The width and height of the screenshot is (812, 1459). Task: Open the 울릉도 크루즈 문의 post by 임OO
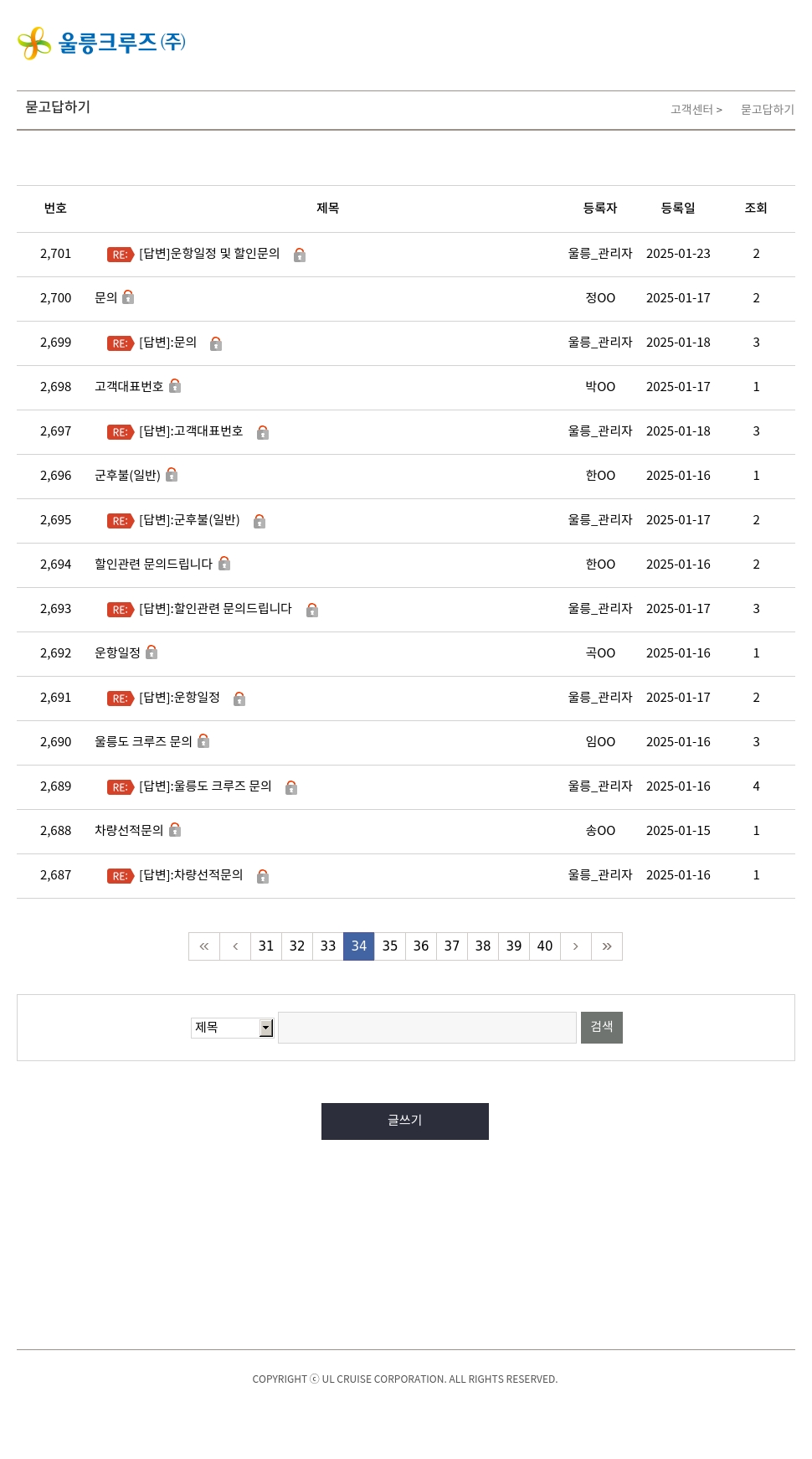143,742
